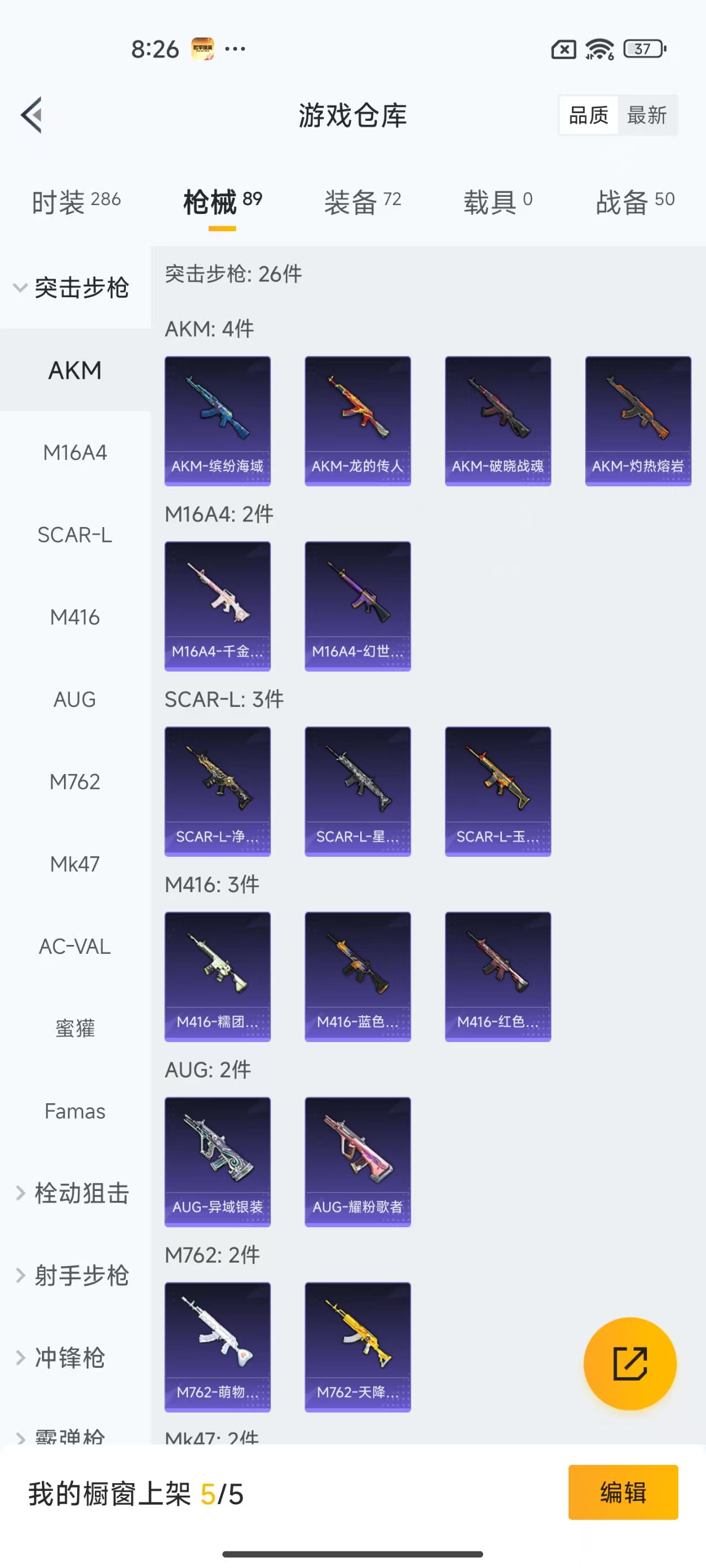Open the 载具 tab
The width and height of the screenshot is (706, 1568).
coord(498,201)
